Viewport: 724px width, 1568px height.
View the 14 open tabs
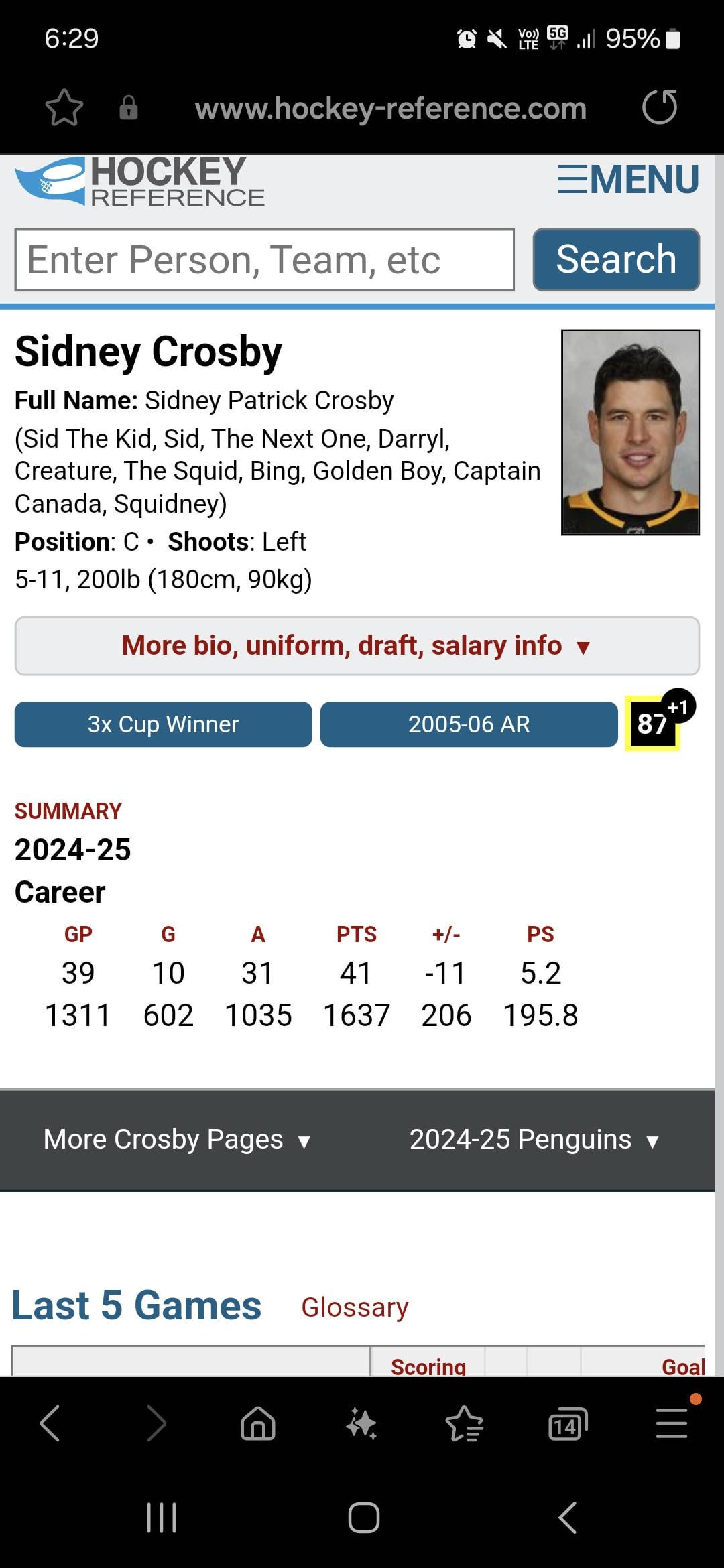click(x=567, y=1423)
